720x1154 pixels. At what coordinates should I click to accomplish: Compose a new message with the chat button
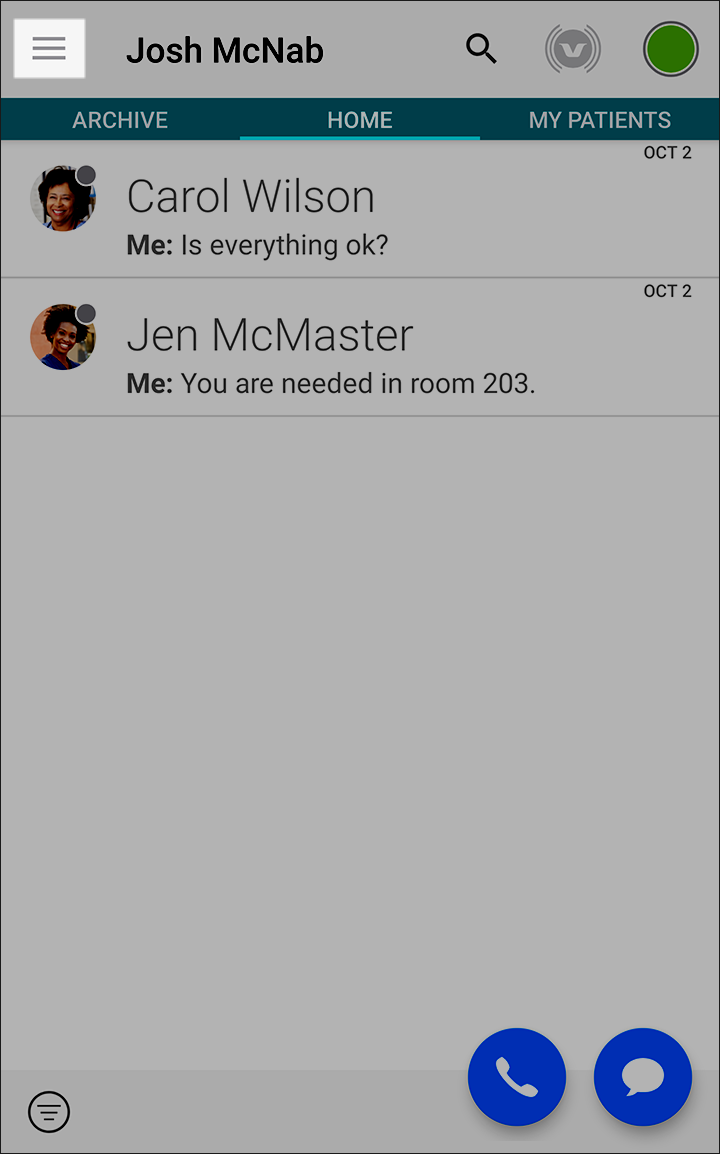pos(643,1077)
